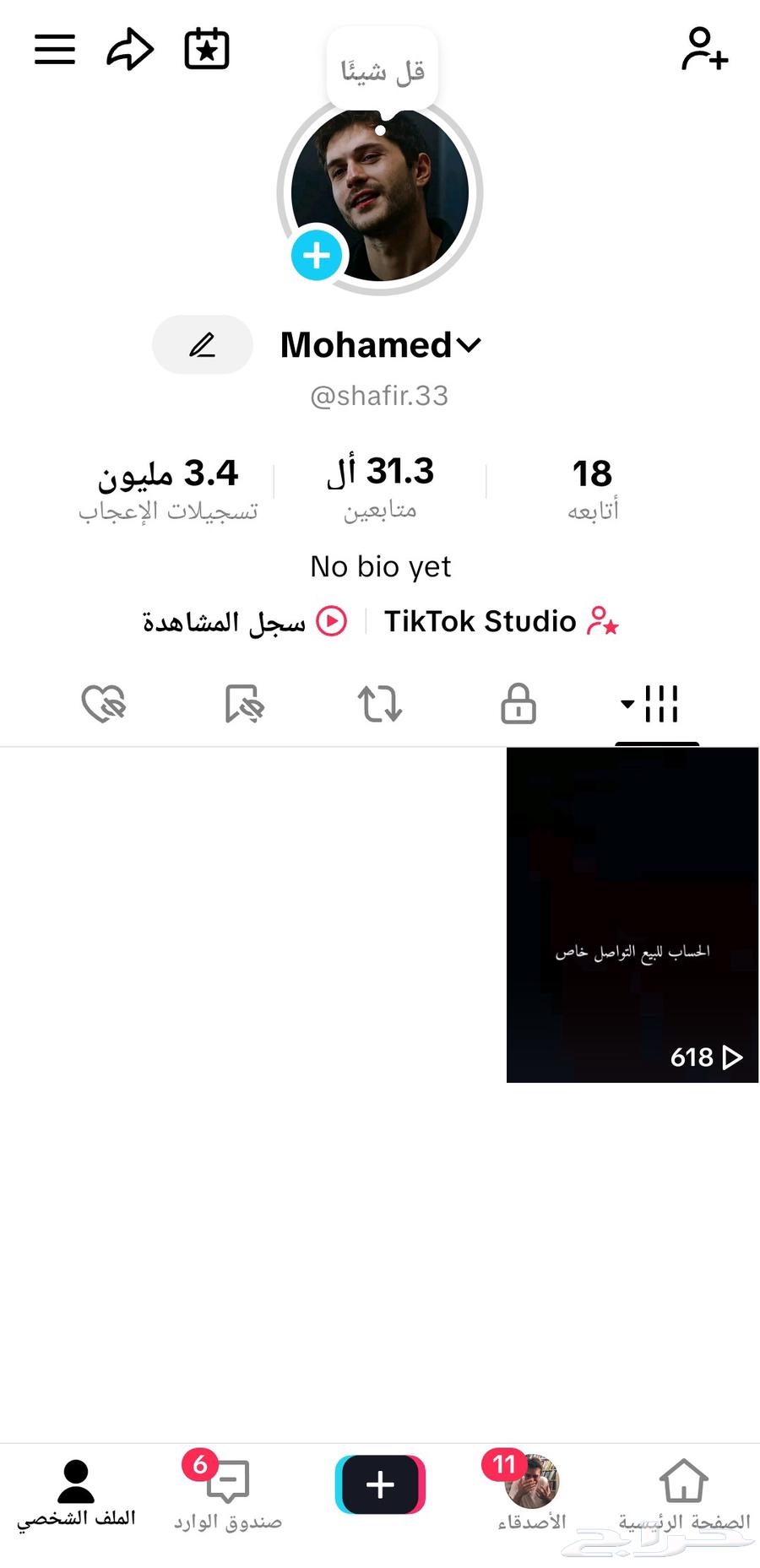Switch to the liked videos tab

point(103,704)
